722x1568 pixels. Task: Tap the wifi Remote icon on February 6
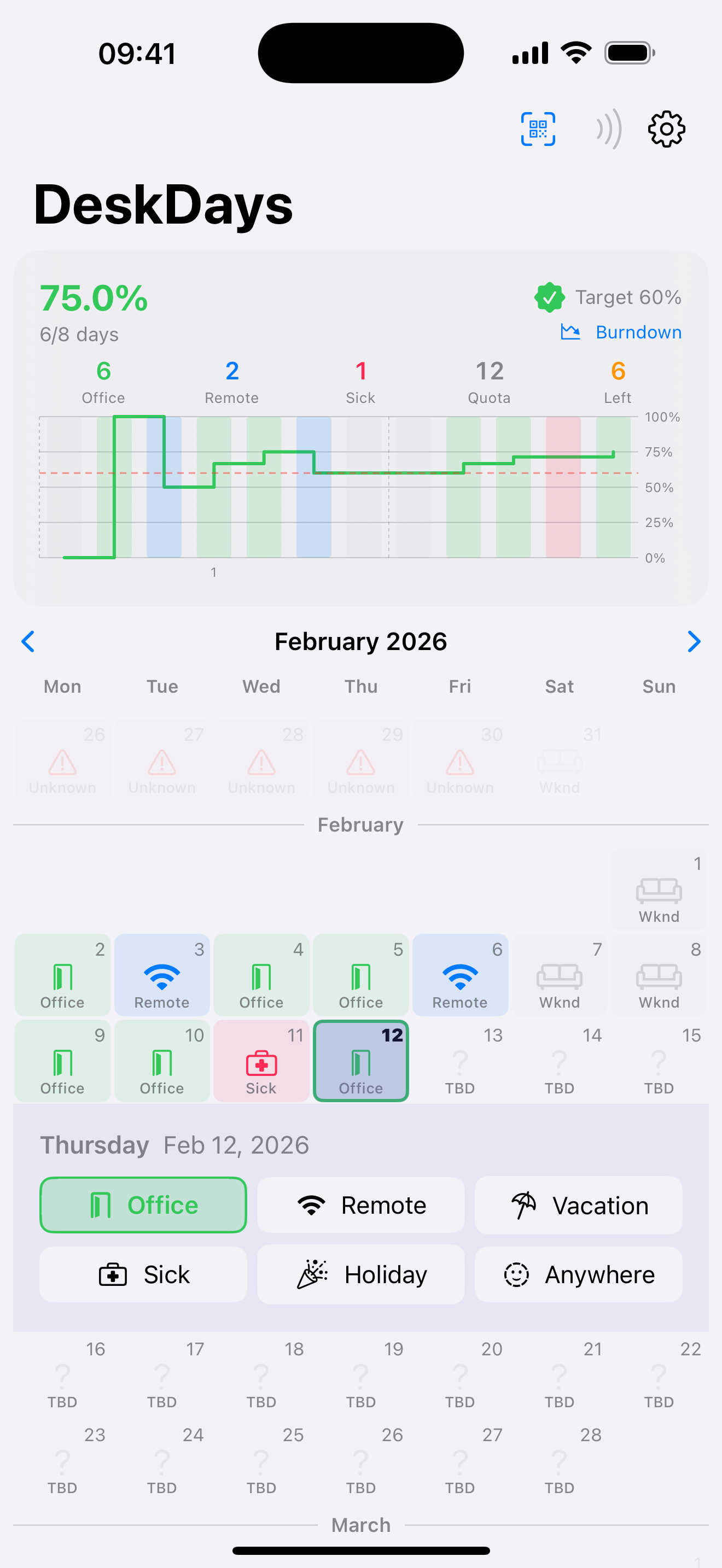pyautogui.click(x=460, y=976)
